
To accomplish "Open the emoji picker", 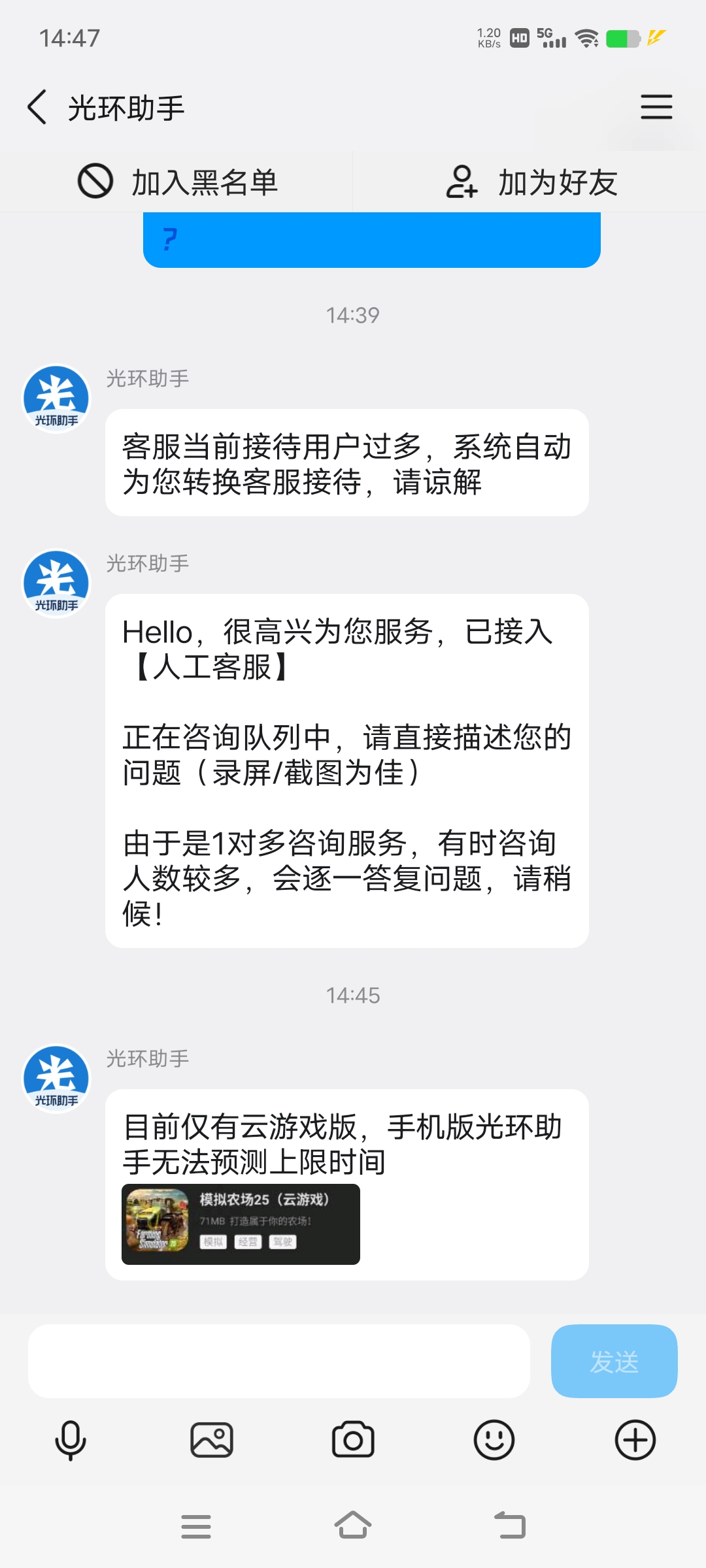I will [x=494, y=1440].
